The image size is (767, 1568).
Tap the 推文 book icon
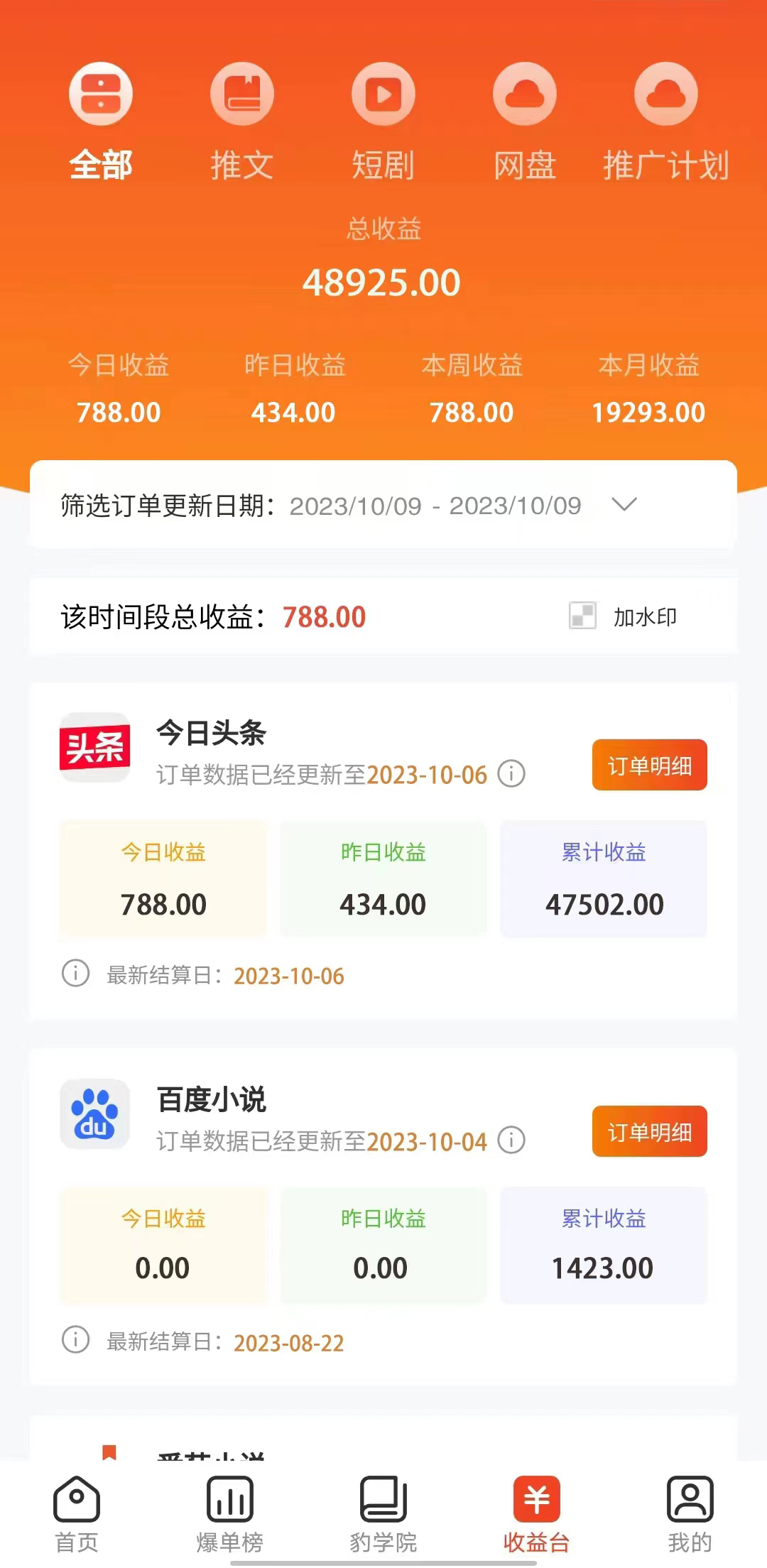click(x=241, y=93)
